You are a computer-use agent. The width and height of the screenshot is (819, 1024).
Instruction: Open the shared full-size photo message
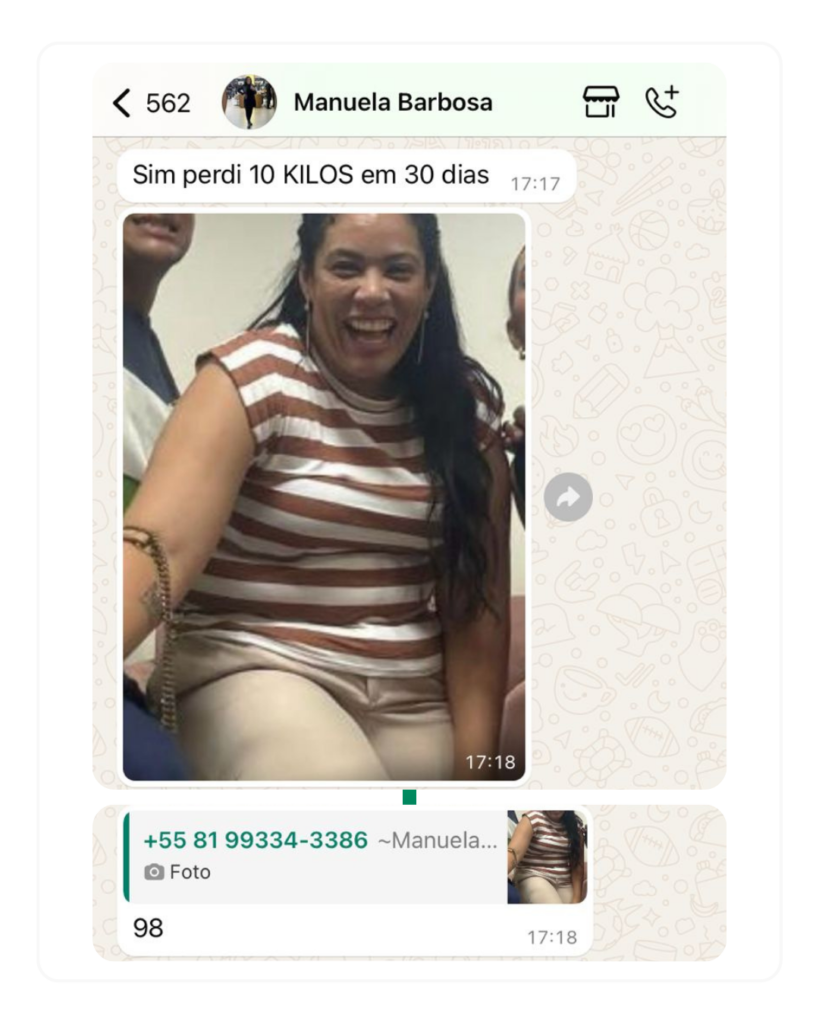(322, 495)
